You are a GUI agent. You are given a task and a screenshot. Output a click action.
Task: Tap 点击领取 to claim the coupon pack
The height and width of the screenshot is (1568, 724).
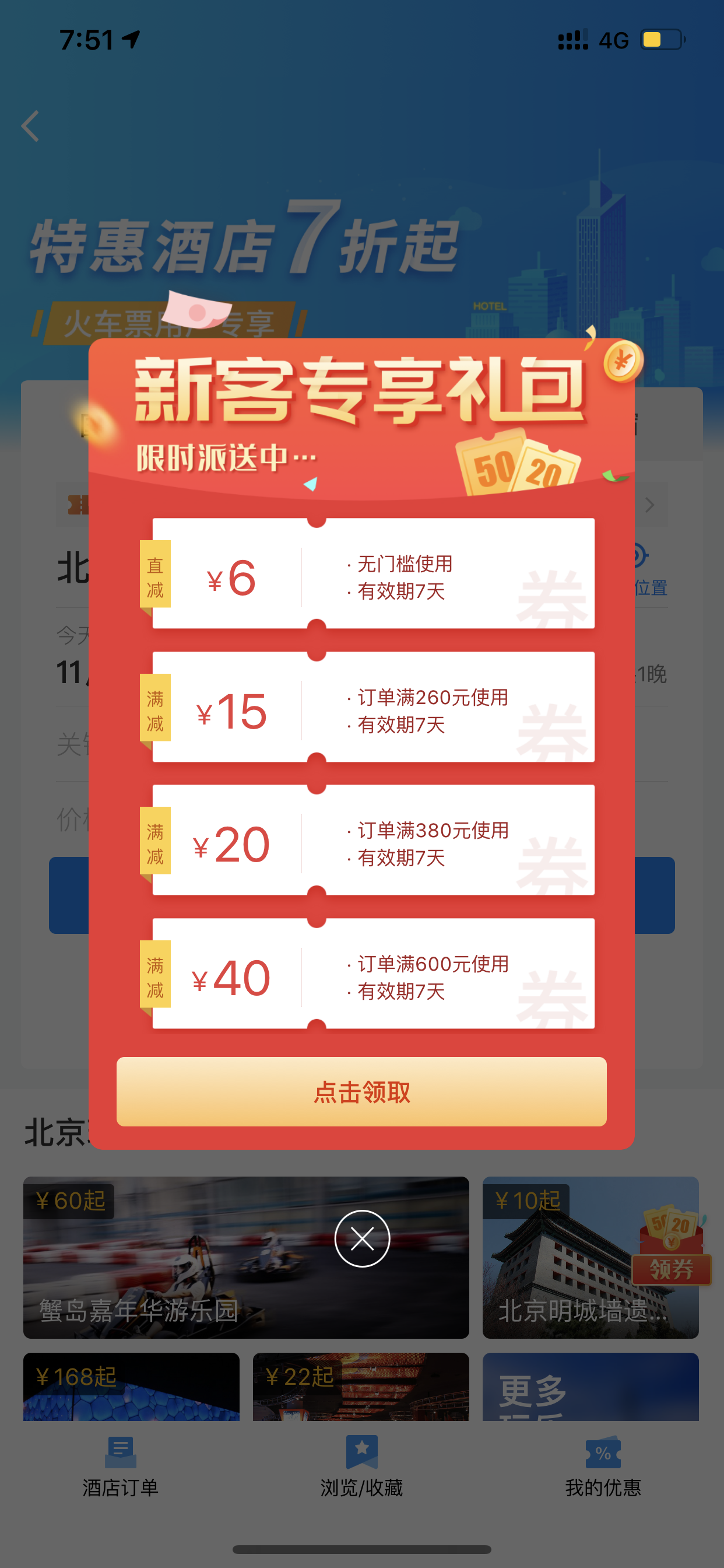[361, 1091]
